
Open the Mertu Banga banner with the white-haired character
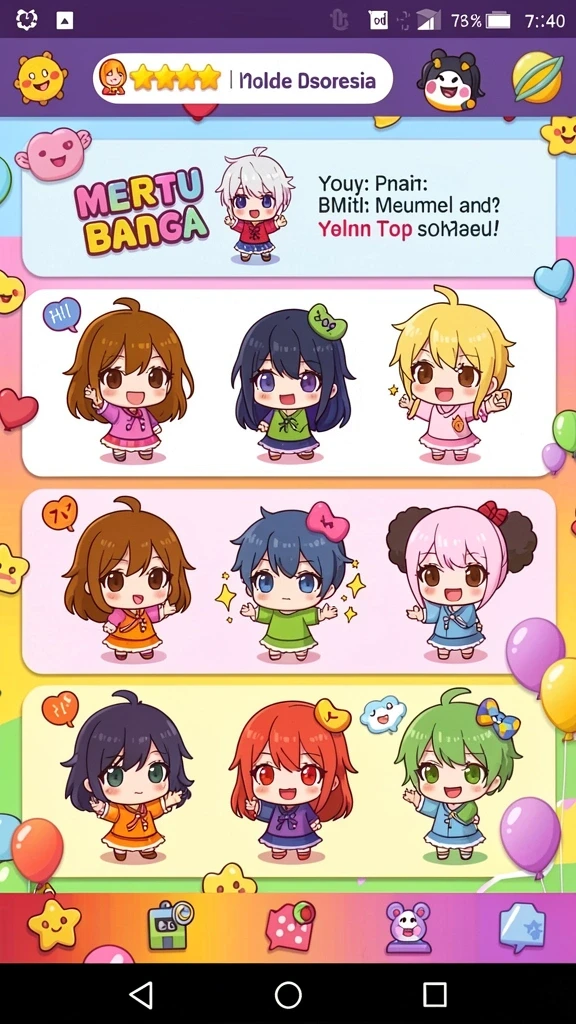pos(289,208)
